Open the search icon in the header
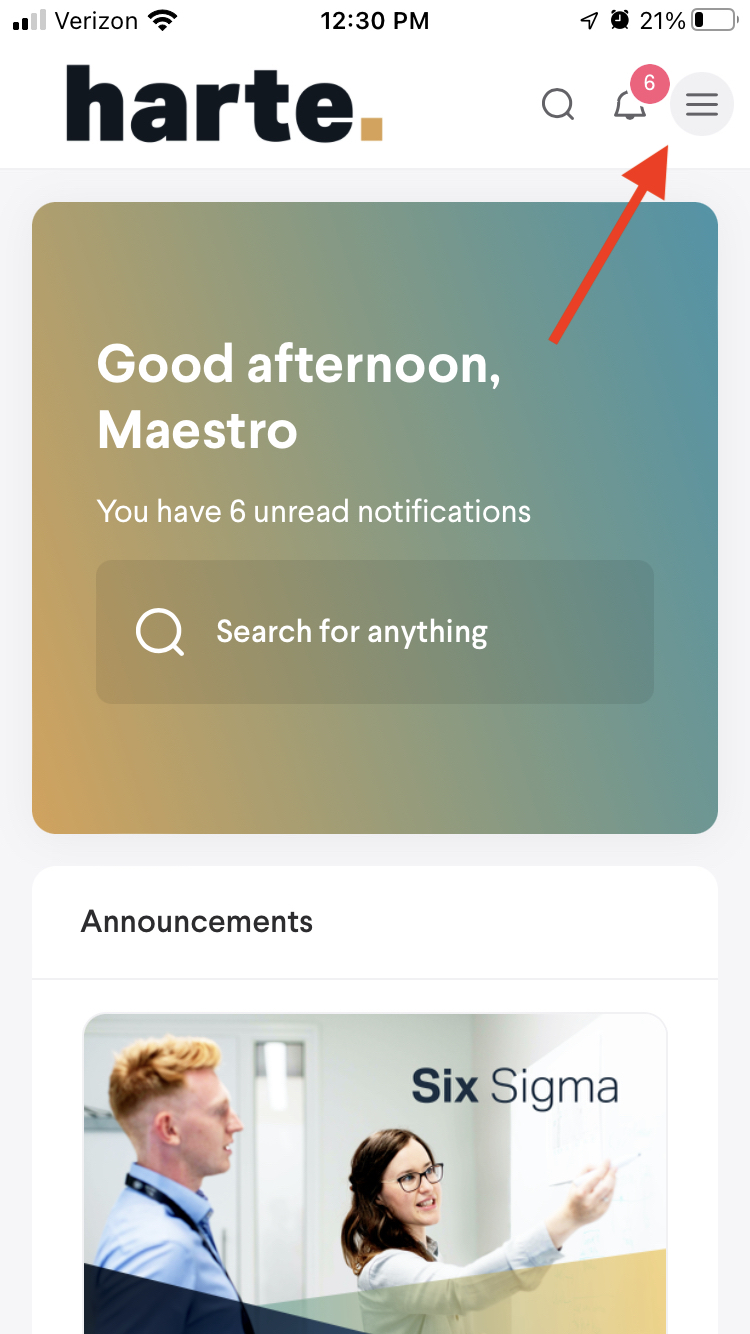This screenshot has width=750, height=1334. pos(558,104)
